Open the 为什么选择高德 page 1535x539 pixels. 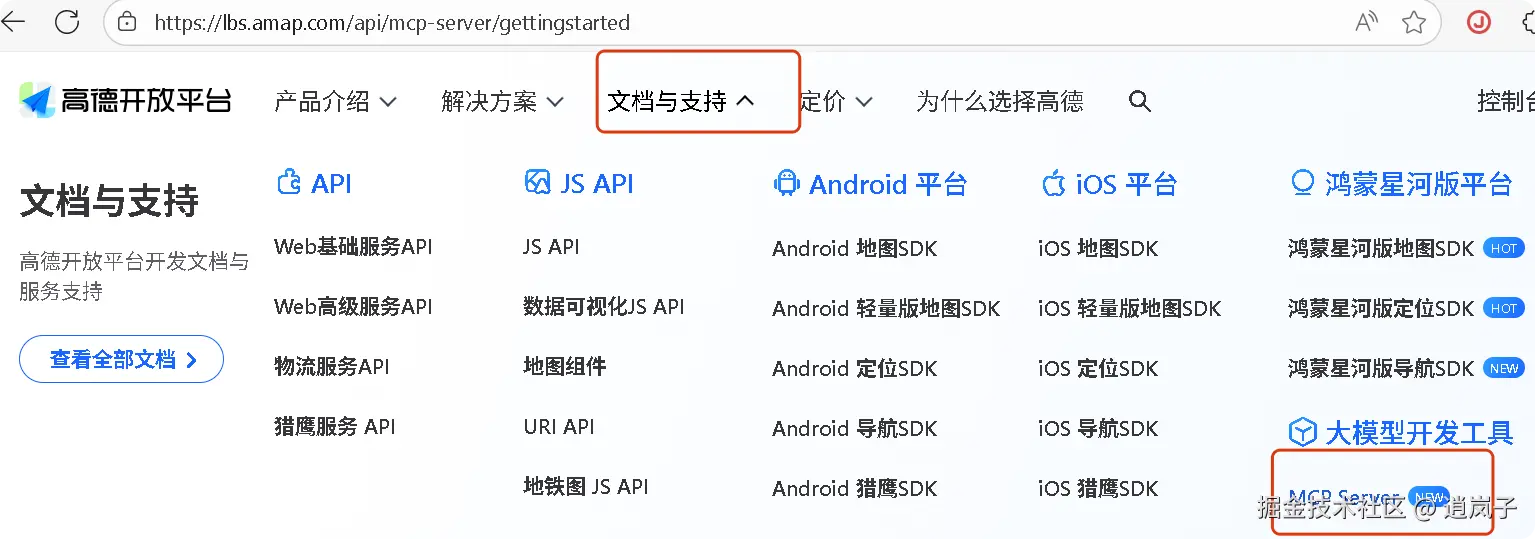999,101
